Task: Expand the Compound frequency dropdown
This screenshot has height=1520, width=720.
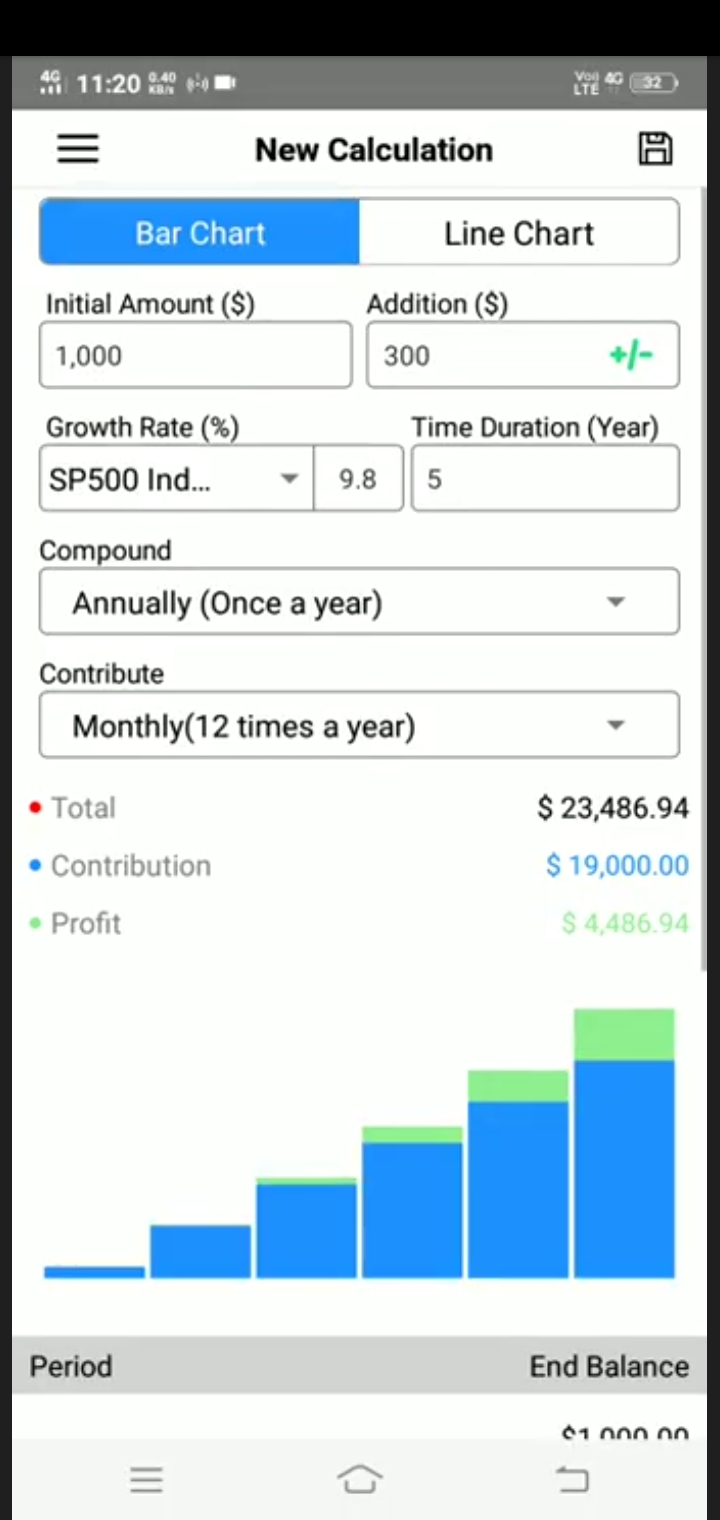Action: pyautogui.click(x=357, y=602)
